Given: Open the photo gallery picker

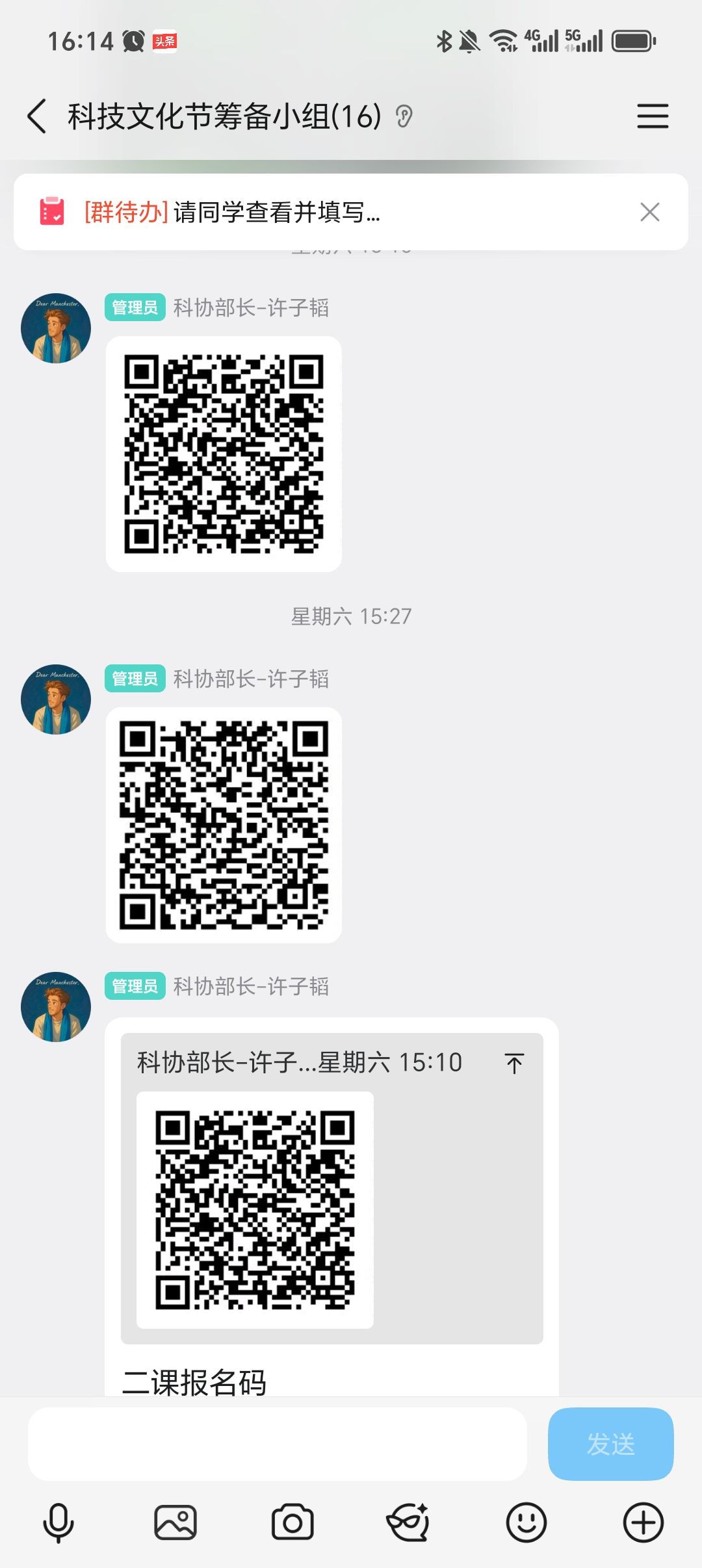Looking at the screenshot, I should (x=175, y=1522).
